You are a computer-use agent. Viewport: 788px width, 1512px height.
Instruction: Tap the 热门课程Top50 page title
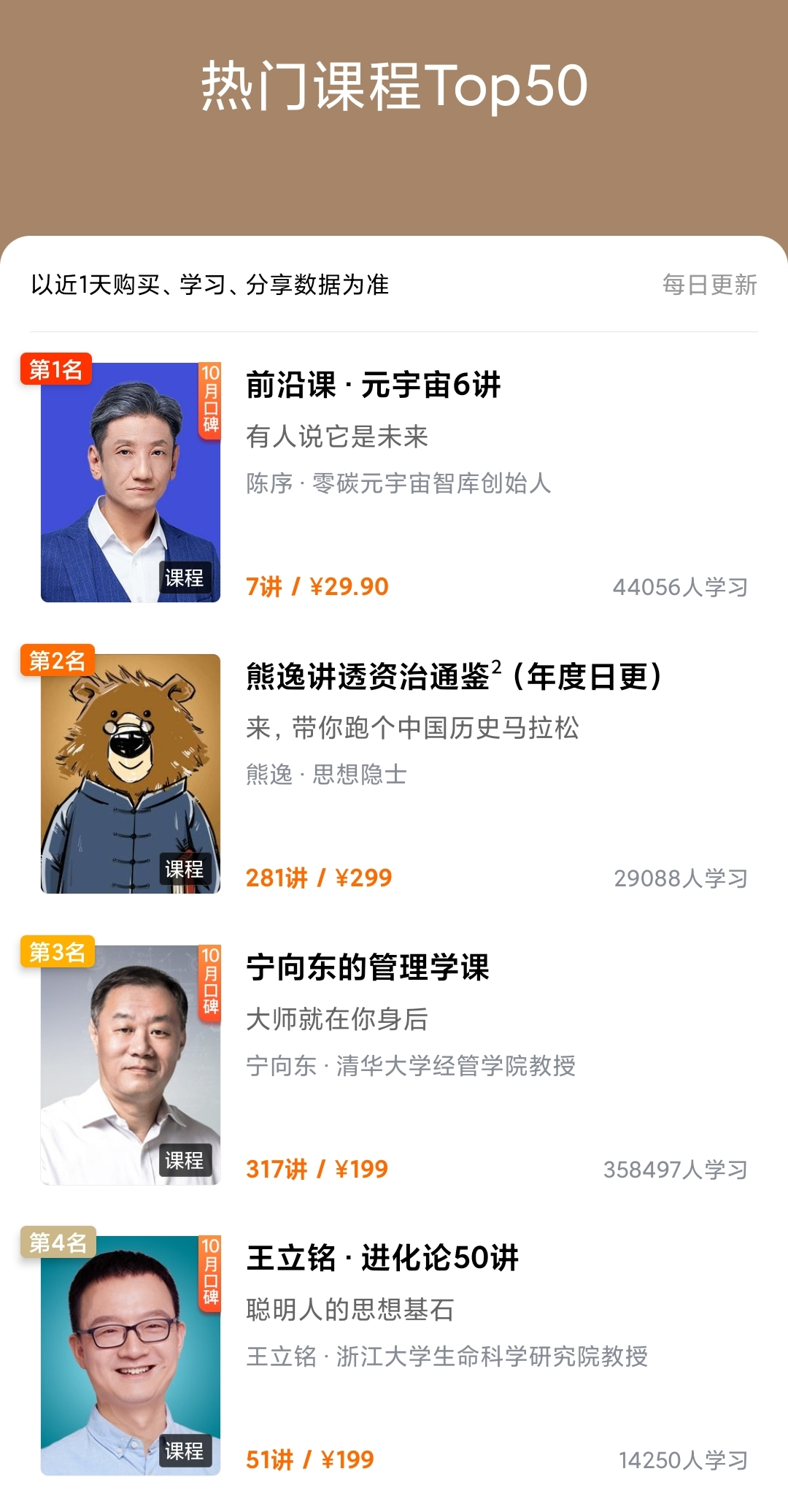click(393, 86)
